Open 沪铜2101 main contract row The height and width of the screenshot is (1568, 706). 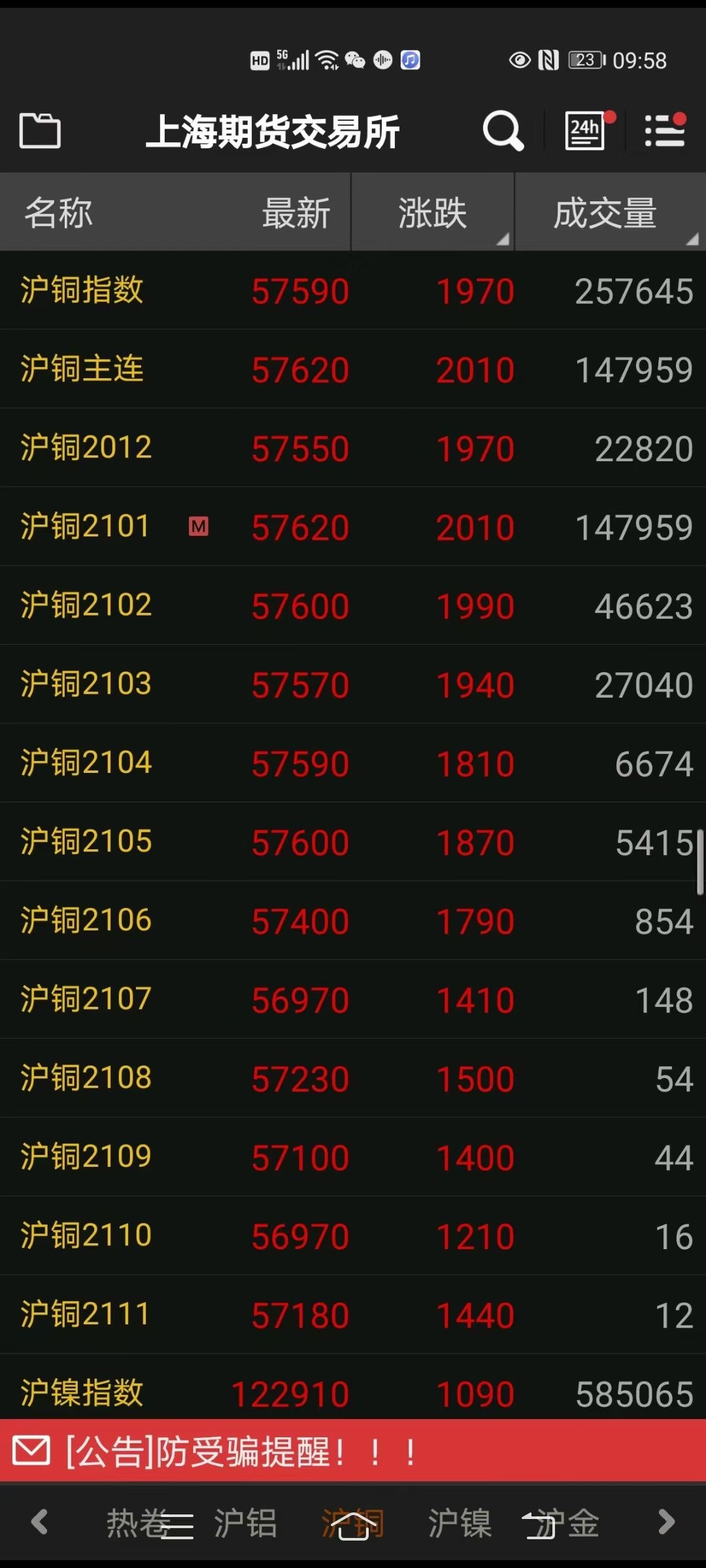(353, 527)
